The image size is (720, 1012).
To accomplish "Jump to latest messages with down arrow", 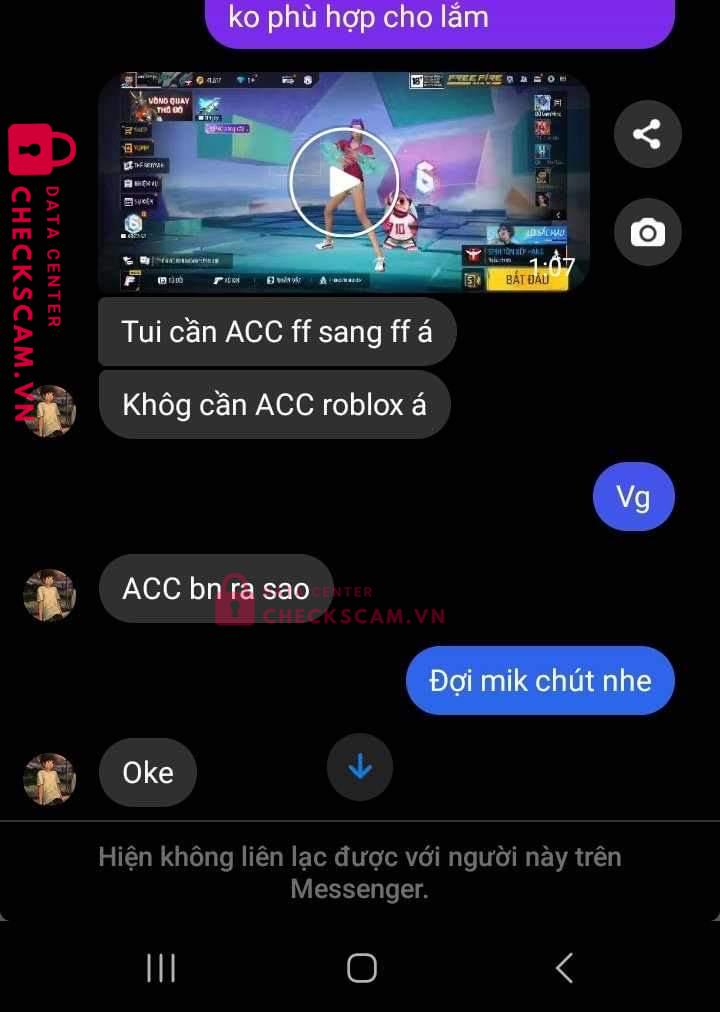I will 360,767.
